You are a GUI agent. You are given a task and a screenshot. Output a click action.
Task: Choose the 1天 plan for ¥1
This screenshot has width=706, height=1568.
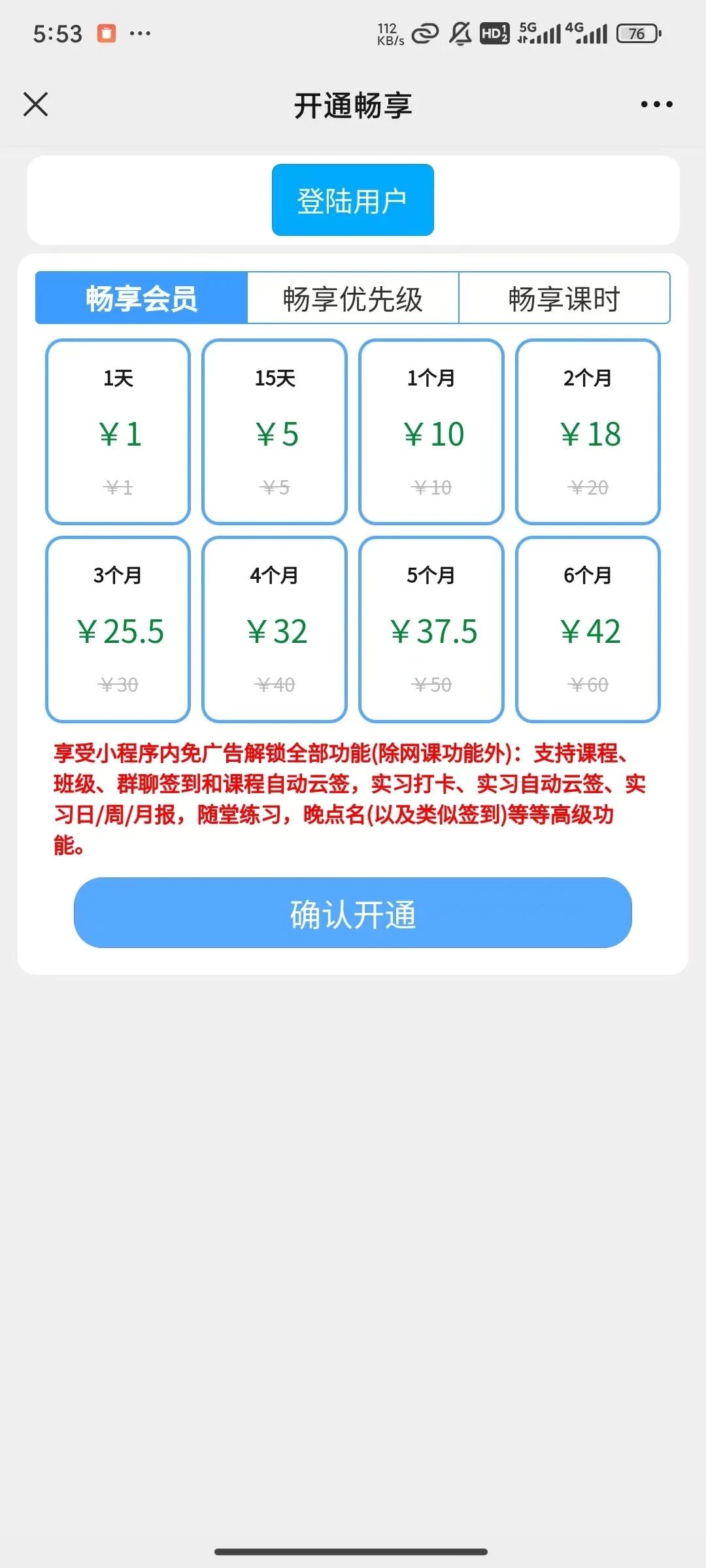click(118, 432)
